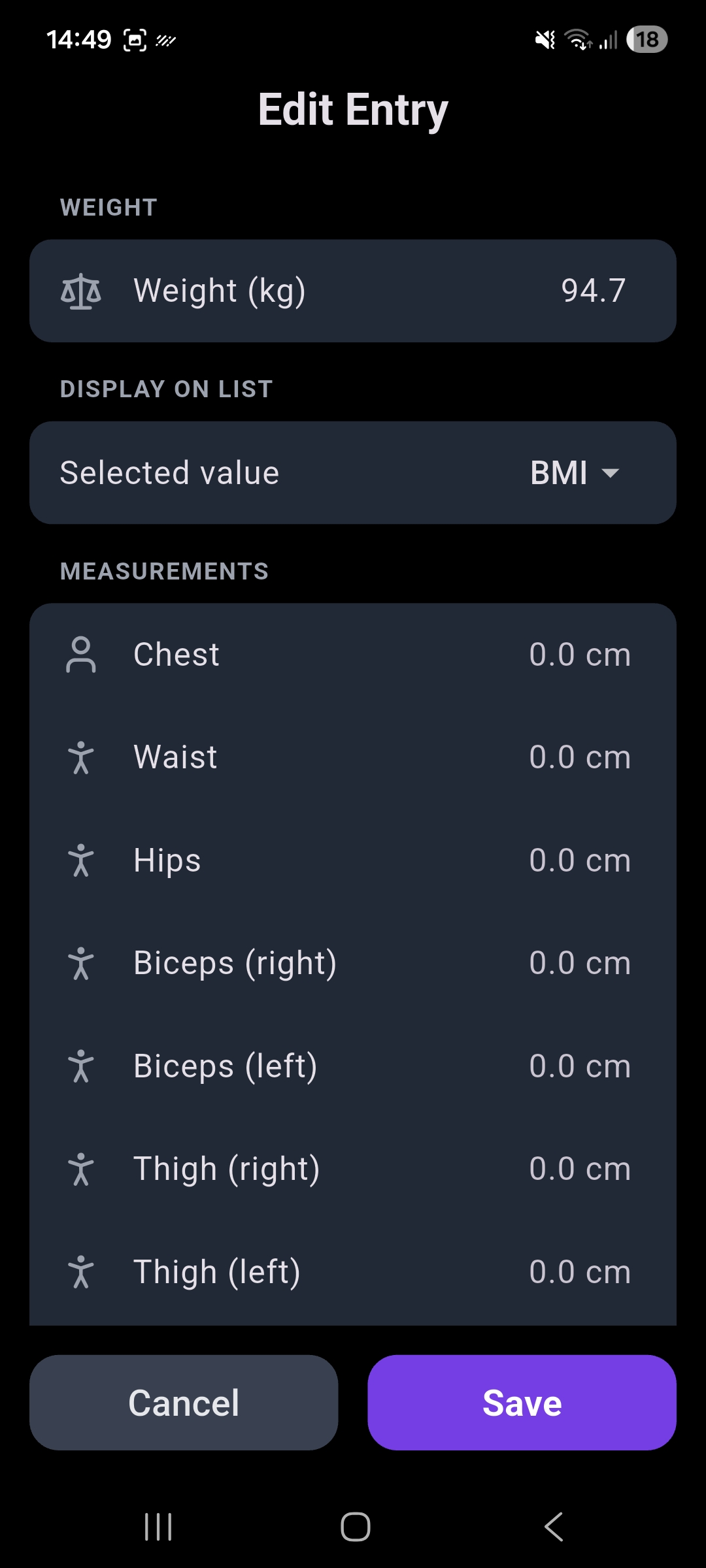Expand the BMI chevron arrow

point(611,474)
